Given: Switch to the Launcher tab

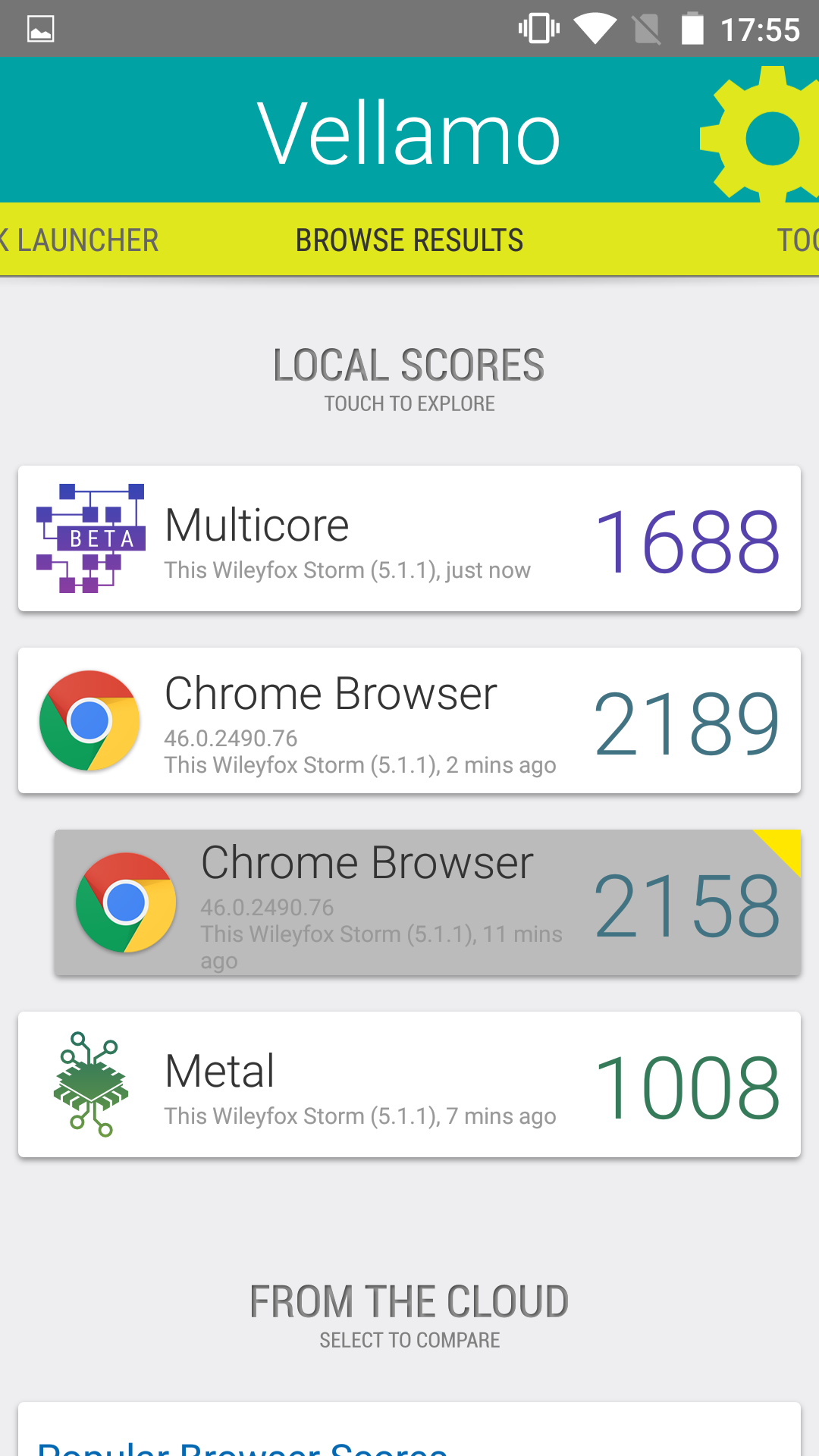Looking at the screenshot, I should coord(79,240).
